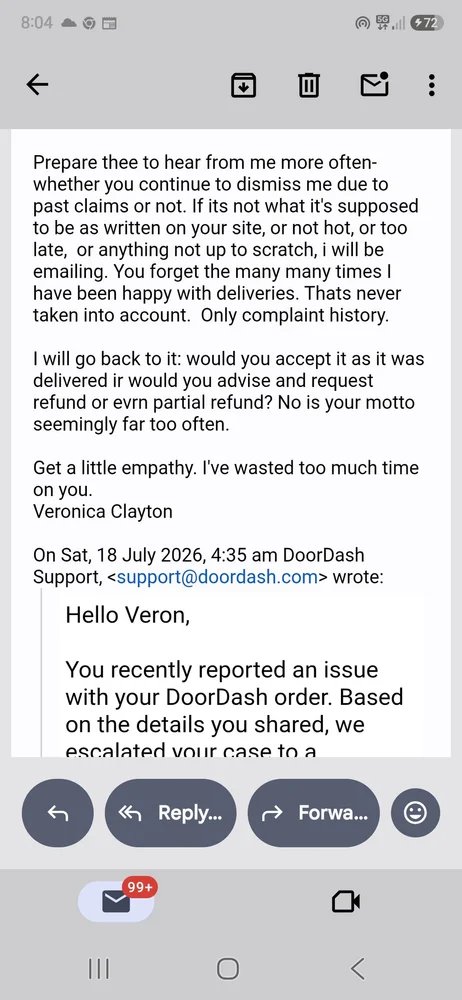Tap the system home button
This screenshot has height=1000, width=462.
[228, 969]
